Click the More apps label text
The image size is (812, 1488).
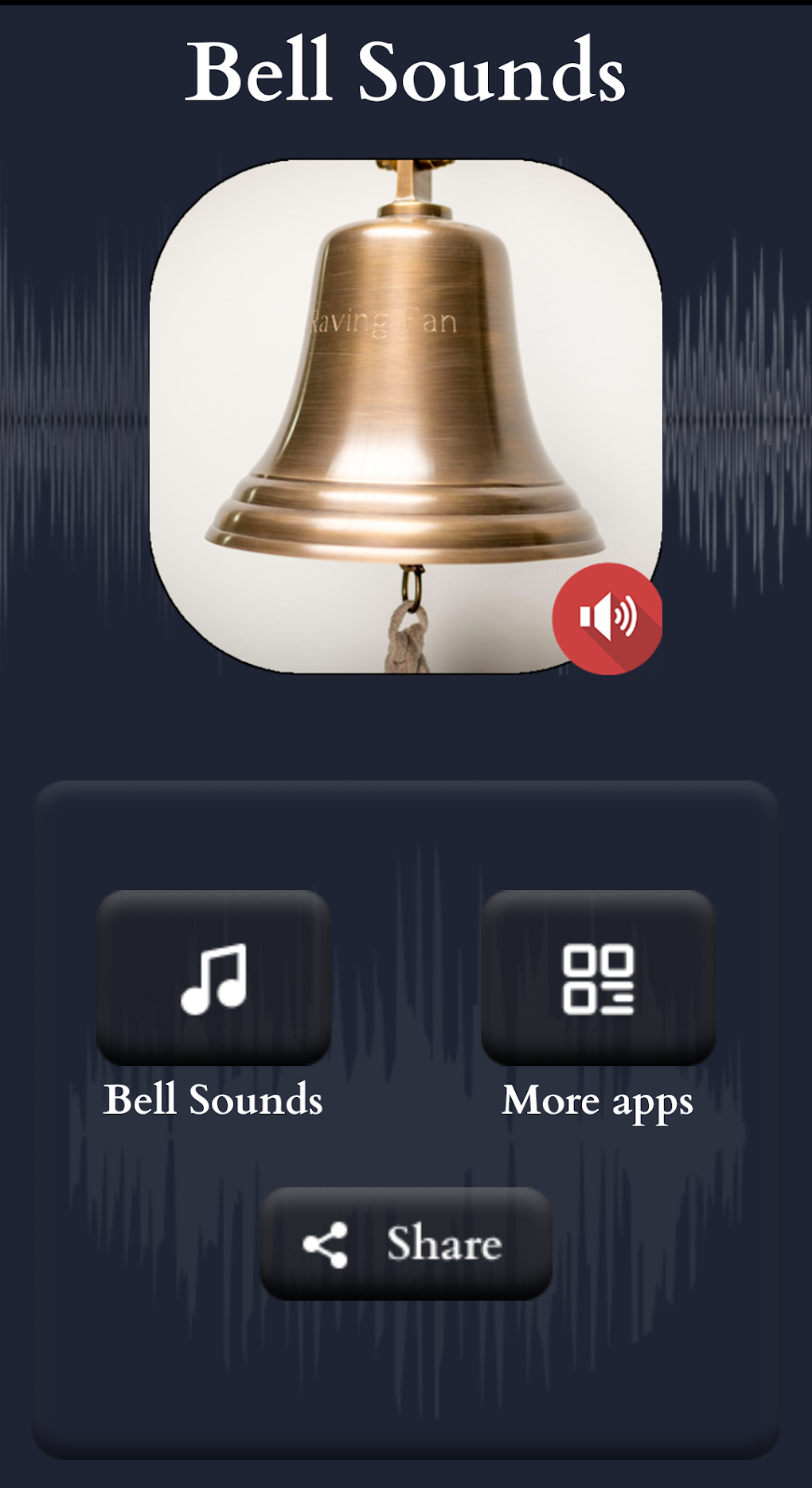click(x=598, y=1101)
